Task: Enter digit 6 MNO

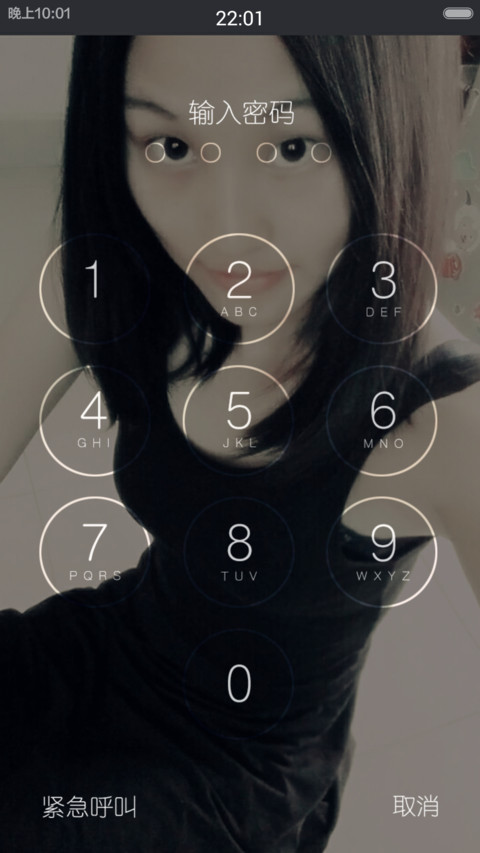Action: (382, 421)
